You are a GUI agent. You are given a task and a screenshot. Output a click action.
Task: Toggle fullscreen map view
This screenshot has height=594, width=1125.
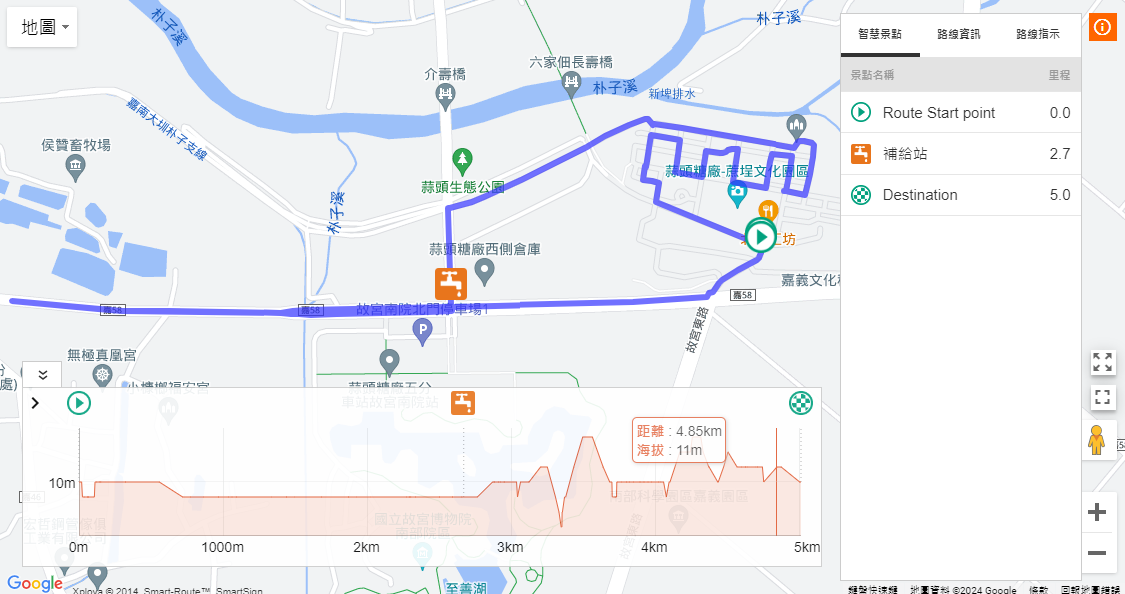[1103, 397]
